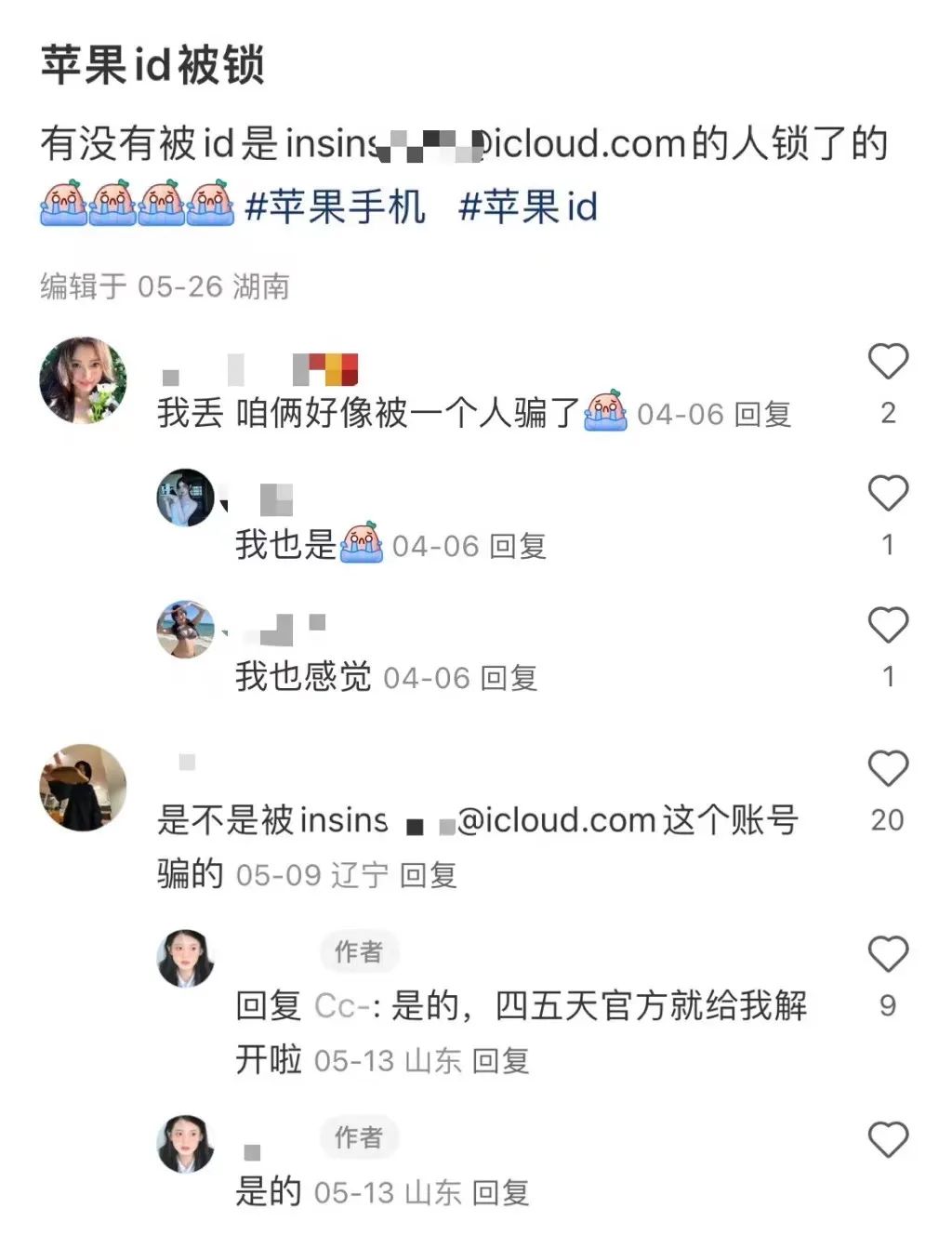Reply to the comment 我也是
The image size is (952, 1235).
click(517, 546)
